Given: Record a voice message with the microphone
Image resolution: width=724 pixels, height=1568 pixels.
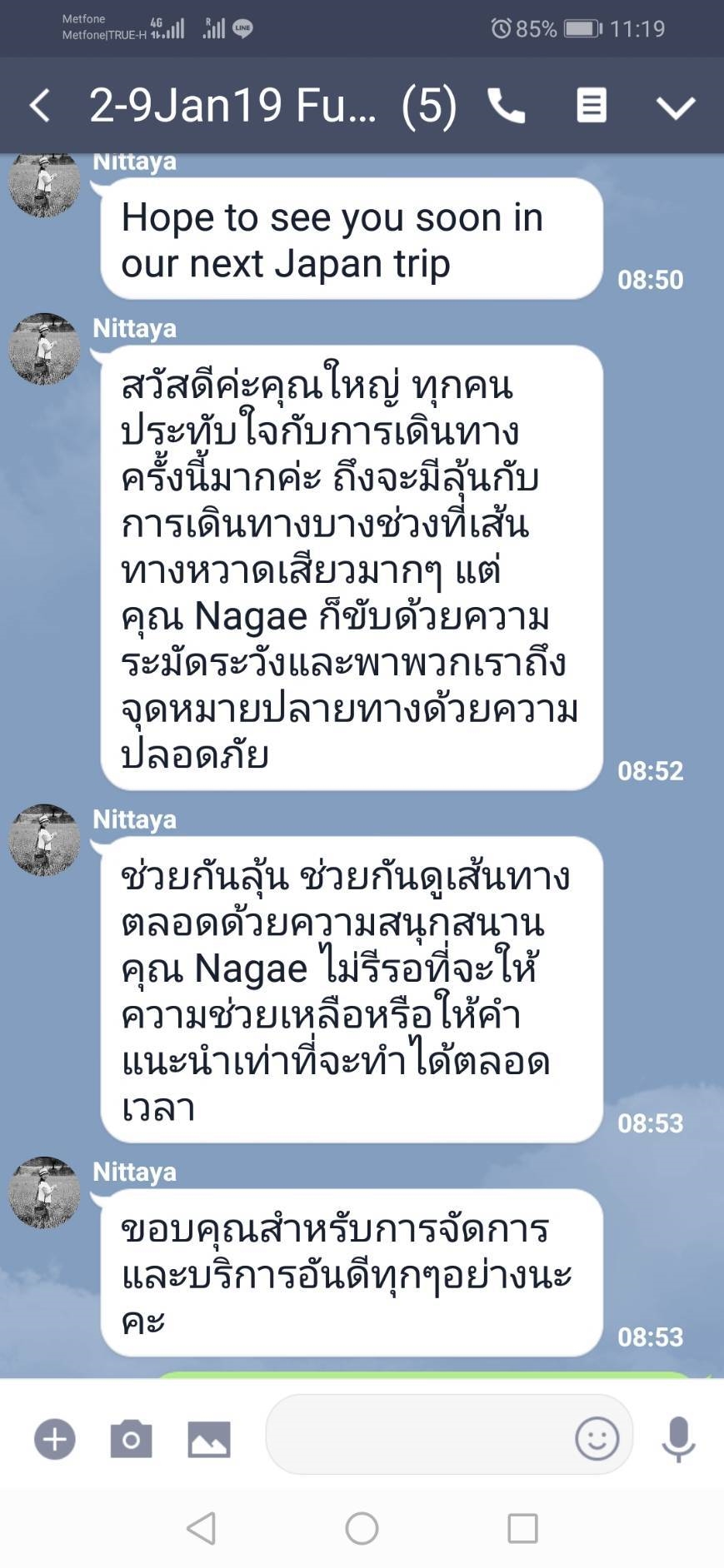Looking at the screenshot, I should [678, 1438].
